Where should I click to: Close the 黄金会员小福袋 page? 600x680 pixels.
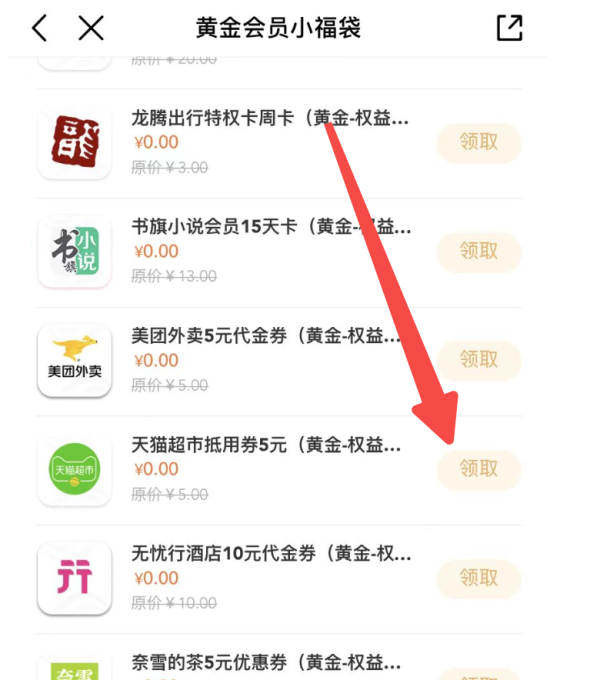pos(91,27)
